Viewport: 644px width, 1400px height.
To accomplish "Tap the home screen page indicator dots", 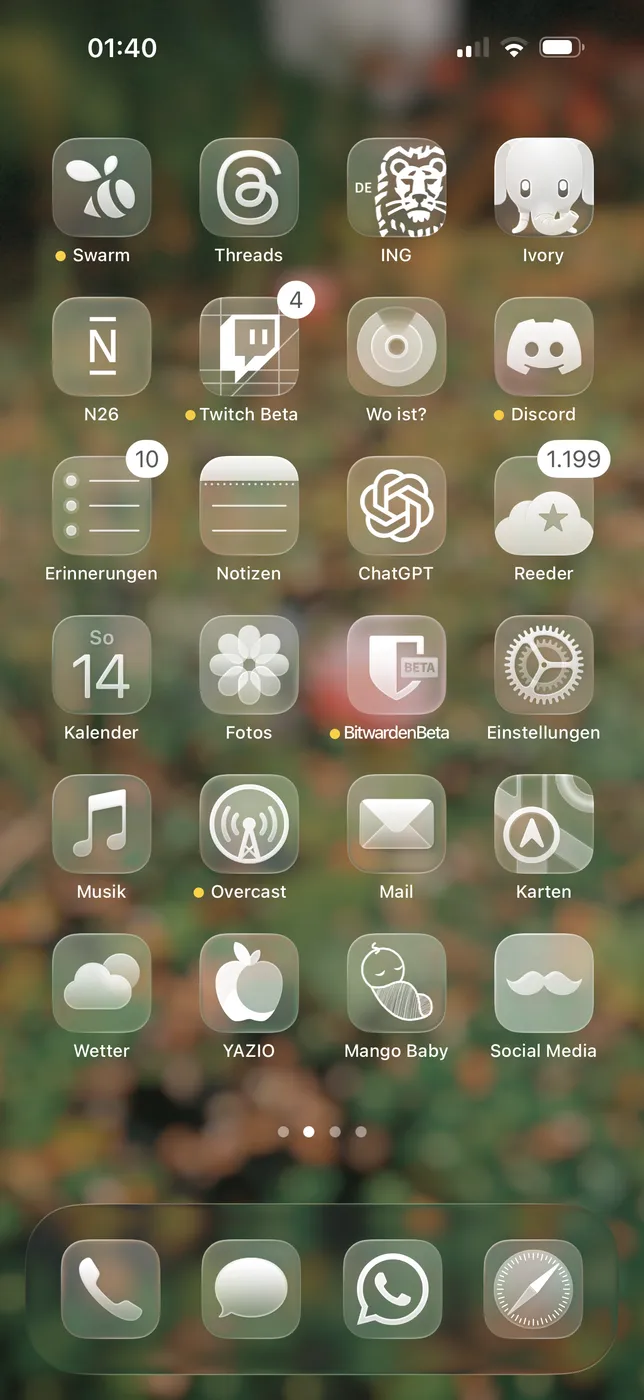I will point(322,1132).
